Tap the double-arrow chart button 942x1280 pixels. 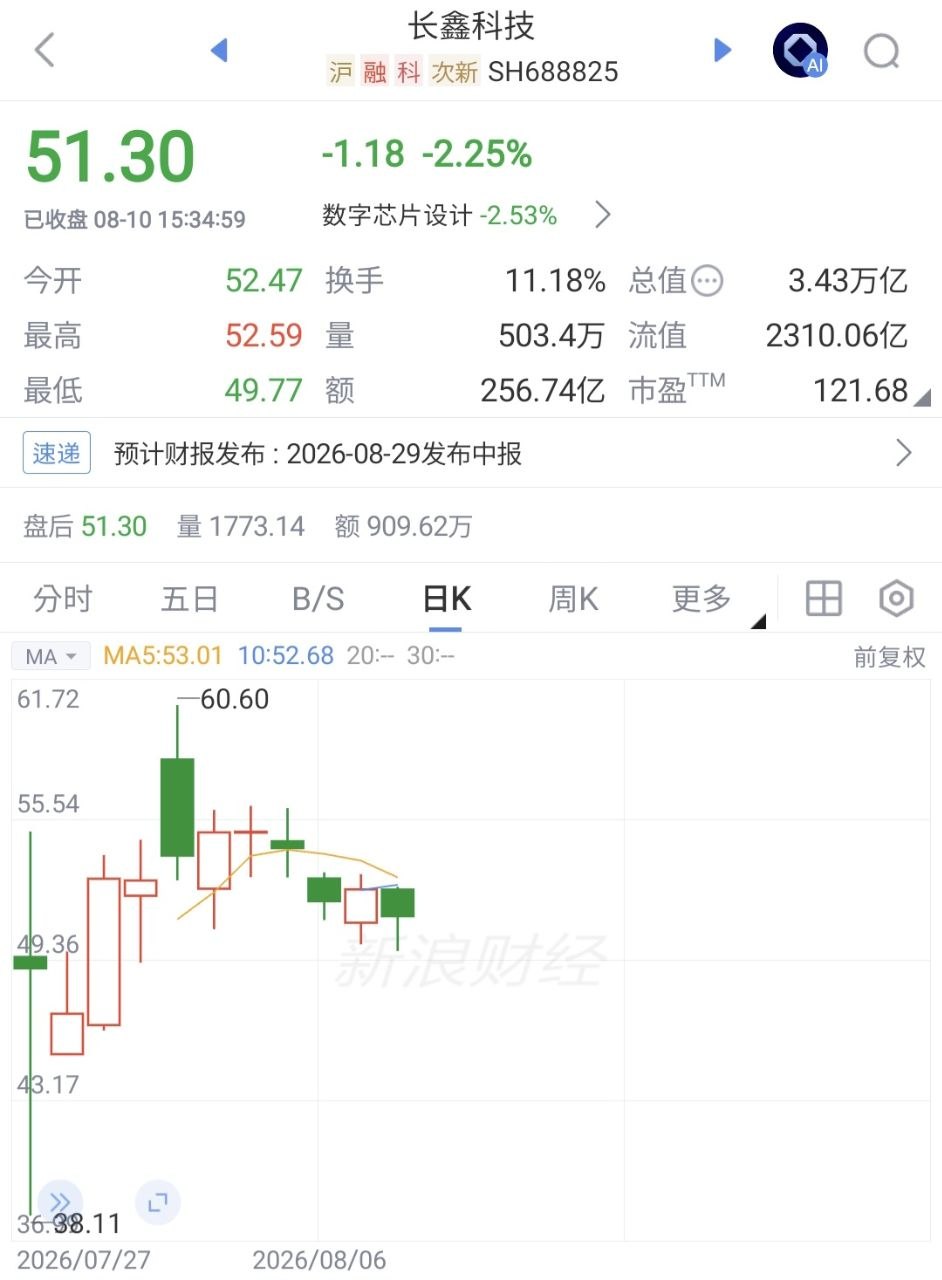[60, 1202]
